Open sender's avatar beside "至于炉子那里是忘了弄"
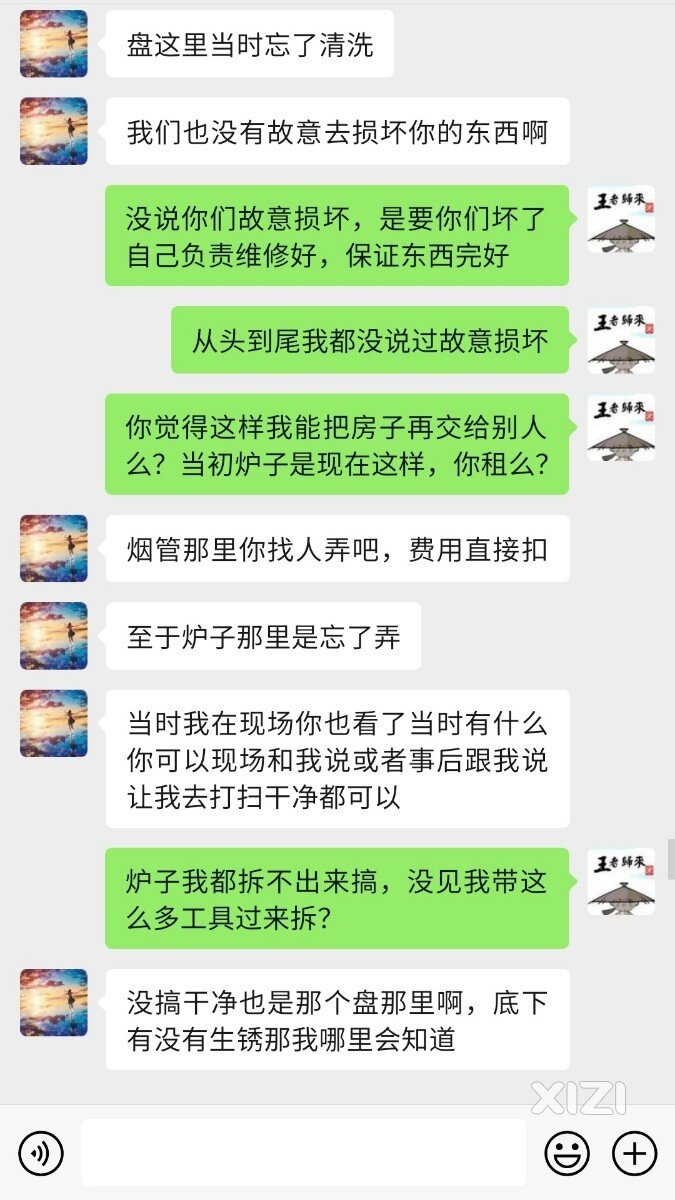The width and height of the screenshot is (675, 1200). click(54, 636)
